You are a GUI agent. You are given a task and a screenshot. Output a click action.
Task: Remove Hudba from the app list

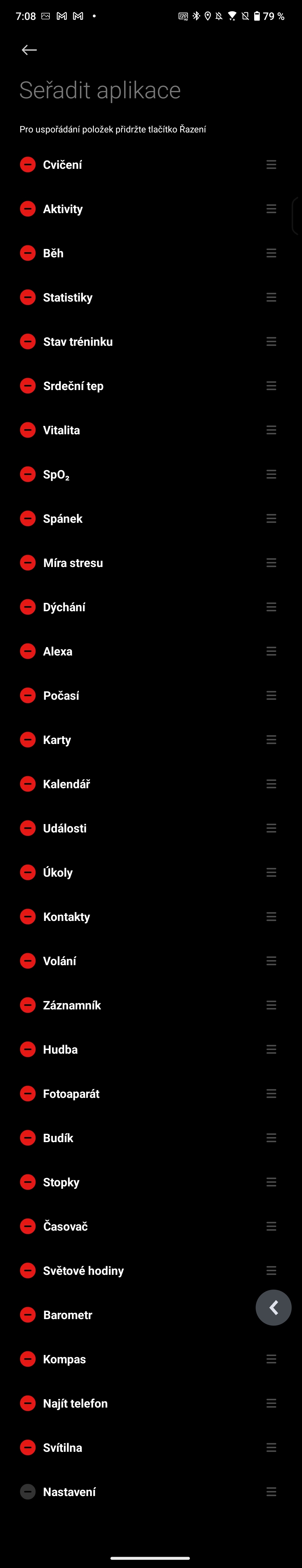click(28, 1049)
